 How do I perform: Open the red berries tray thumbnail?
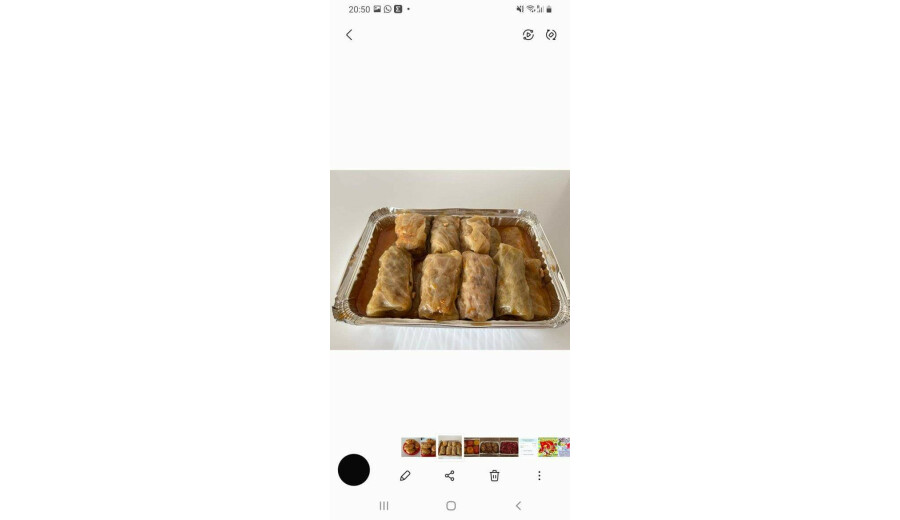point(508,447)
